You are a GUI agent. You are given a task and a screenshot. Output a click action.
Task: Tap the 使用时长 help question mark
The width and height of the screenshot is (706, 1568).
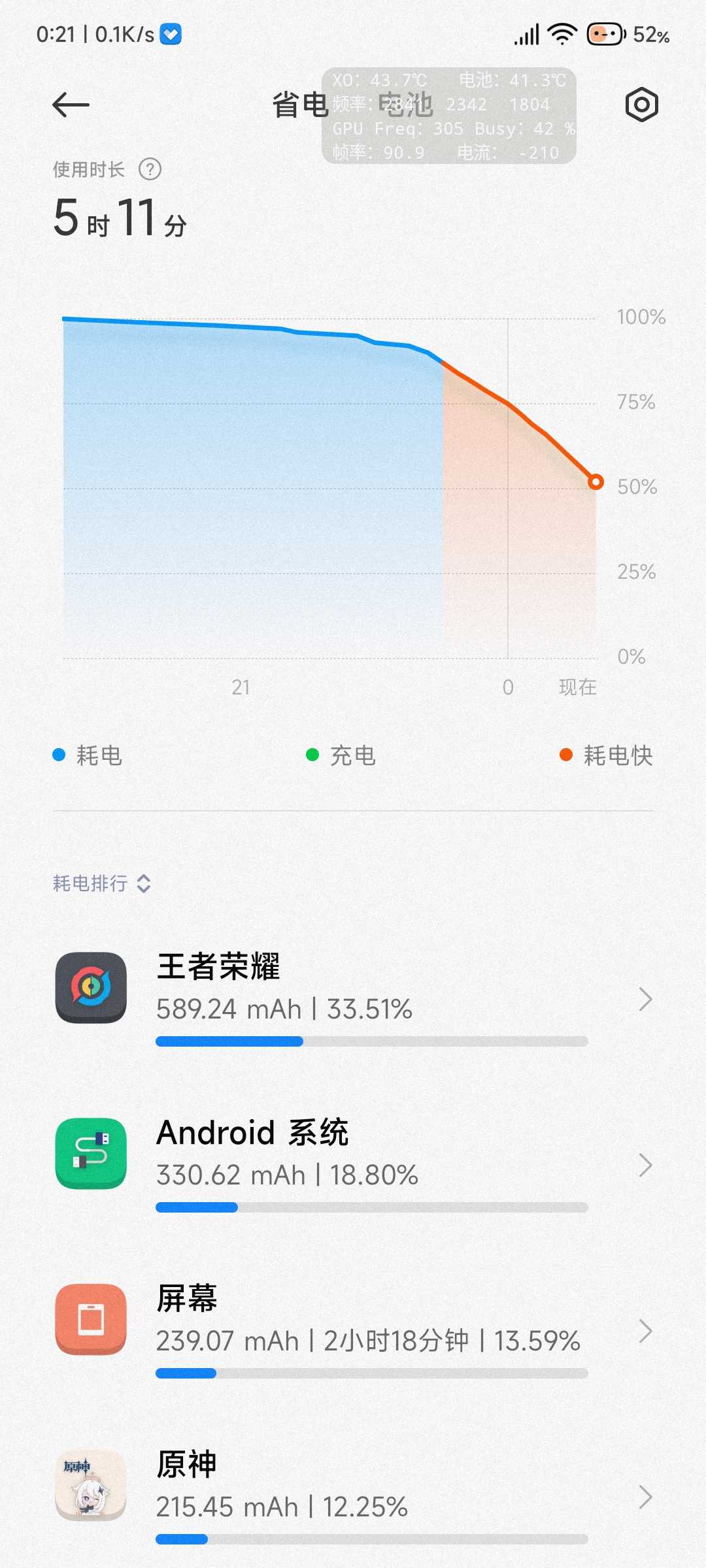click(150, 170)
